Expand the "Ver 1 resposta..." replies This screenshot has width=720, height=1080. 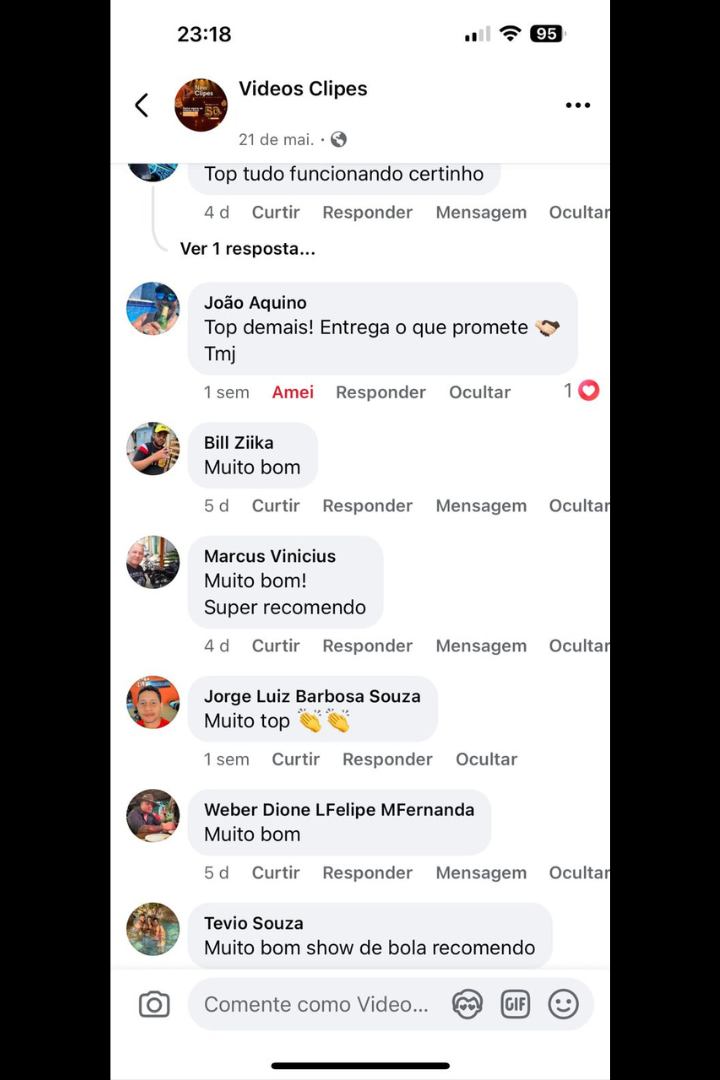247,249
